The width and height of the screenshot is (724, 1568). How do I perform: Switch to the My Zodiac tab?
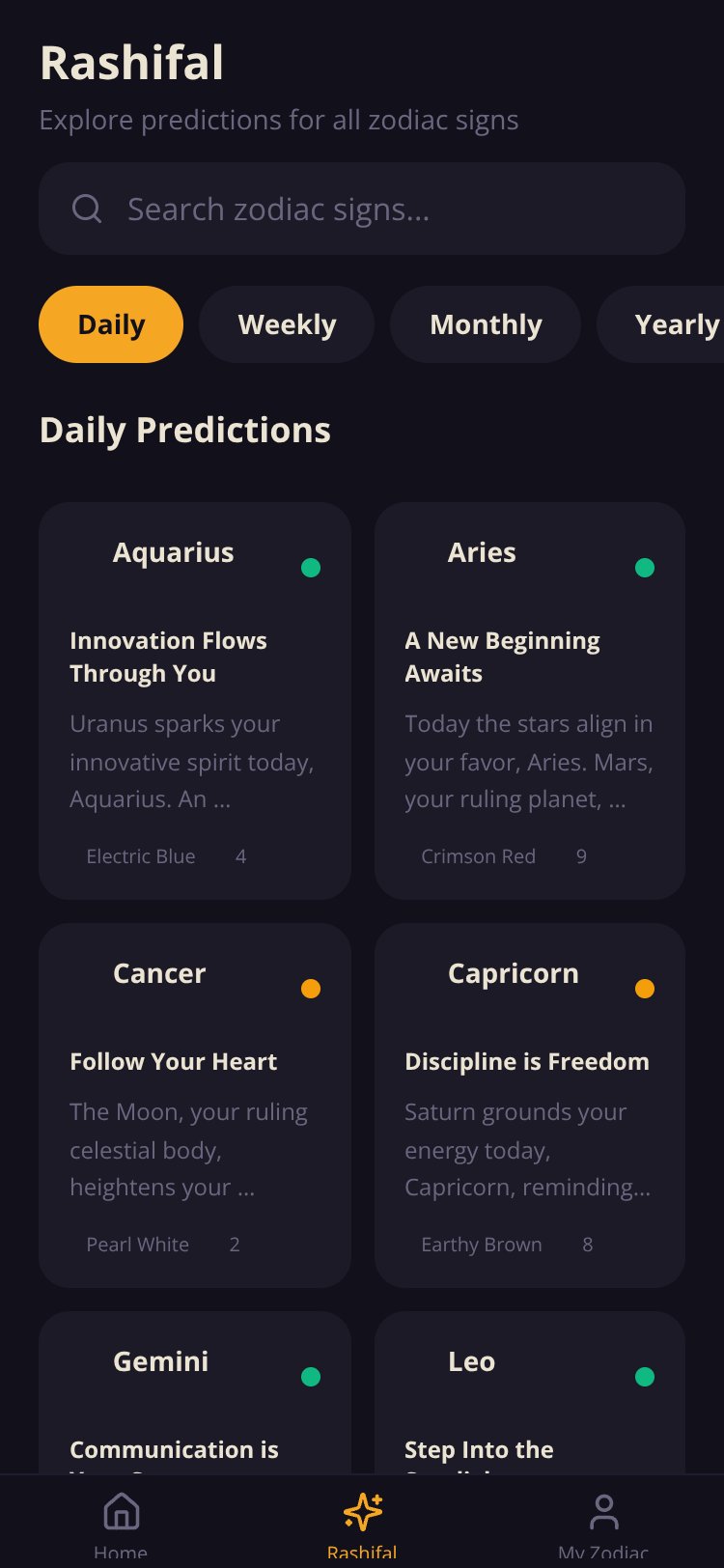[603, 1524]
